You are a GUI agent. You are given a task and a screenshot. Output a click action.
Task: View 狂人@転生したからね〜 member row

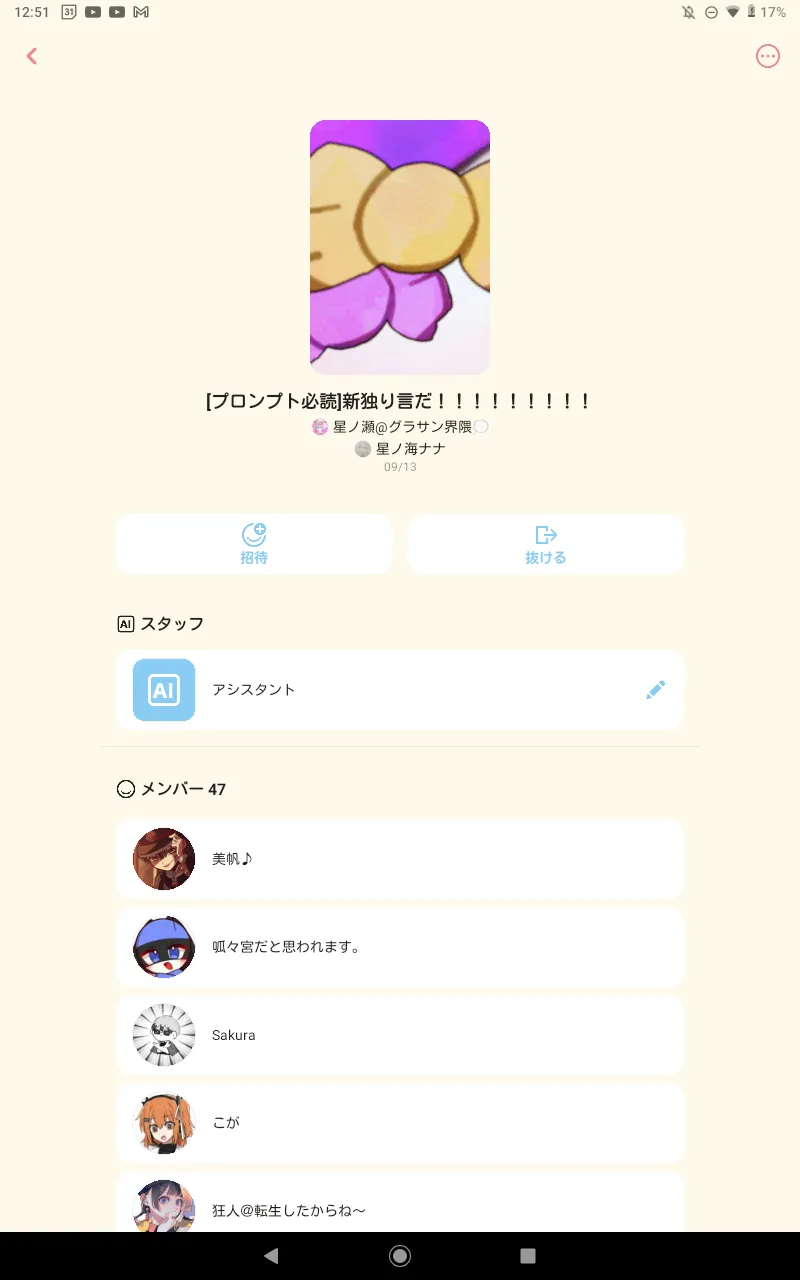point(400,1208)
